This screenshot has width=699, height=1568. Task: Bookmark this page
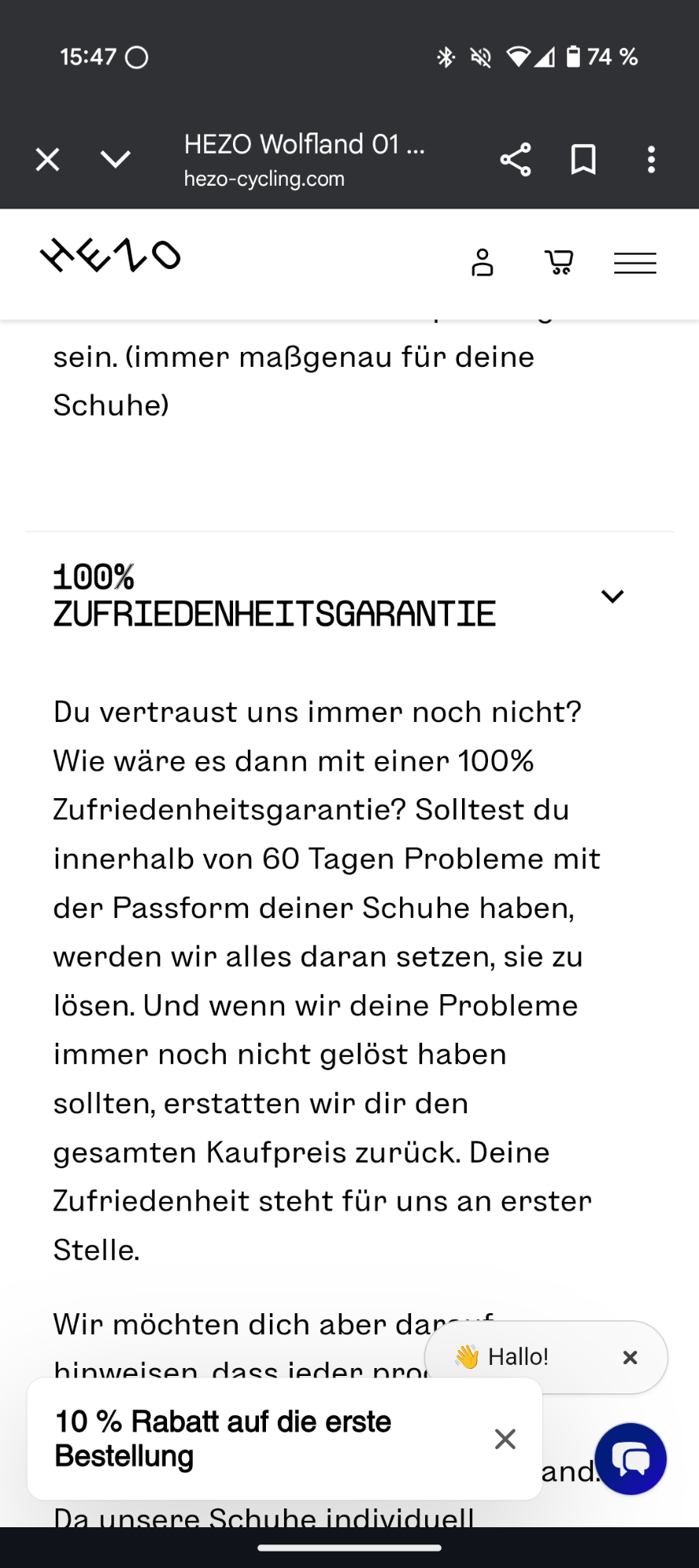click(x=583, y=160)
